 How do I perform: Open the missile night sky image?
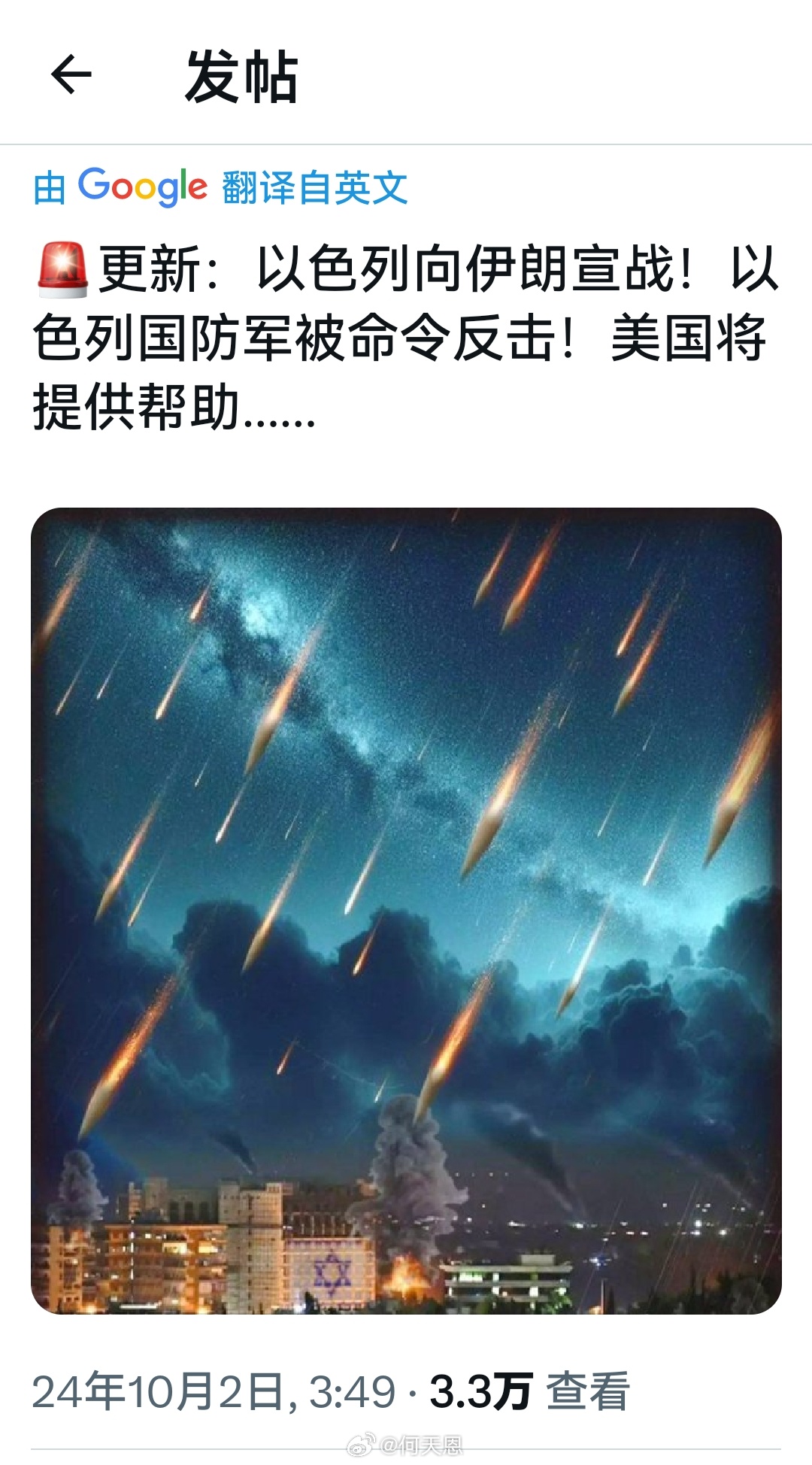tap(406, 911)
